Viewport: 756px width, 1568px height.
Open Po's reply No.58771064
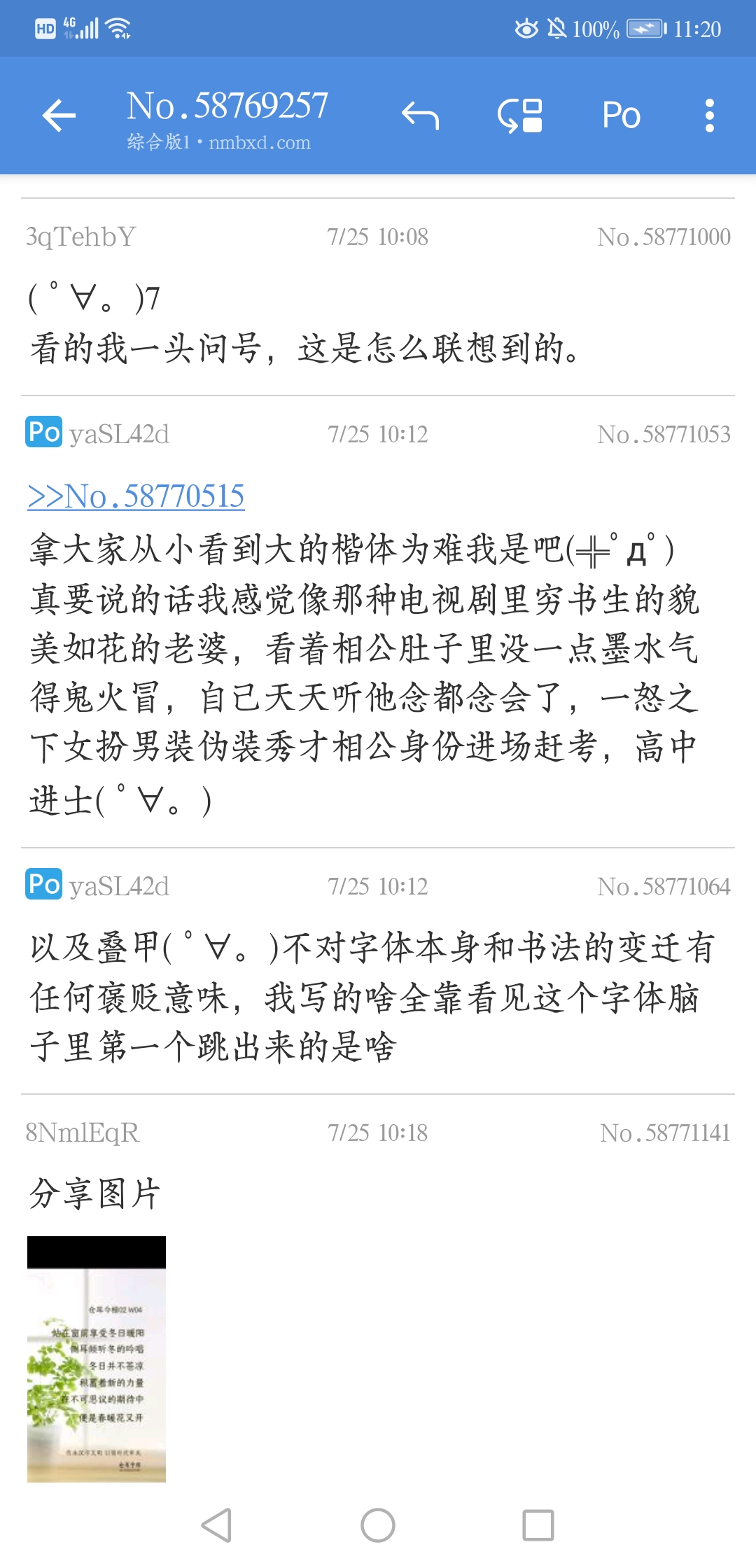click(x=378, y=995)
